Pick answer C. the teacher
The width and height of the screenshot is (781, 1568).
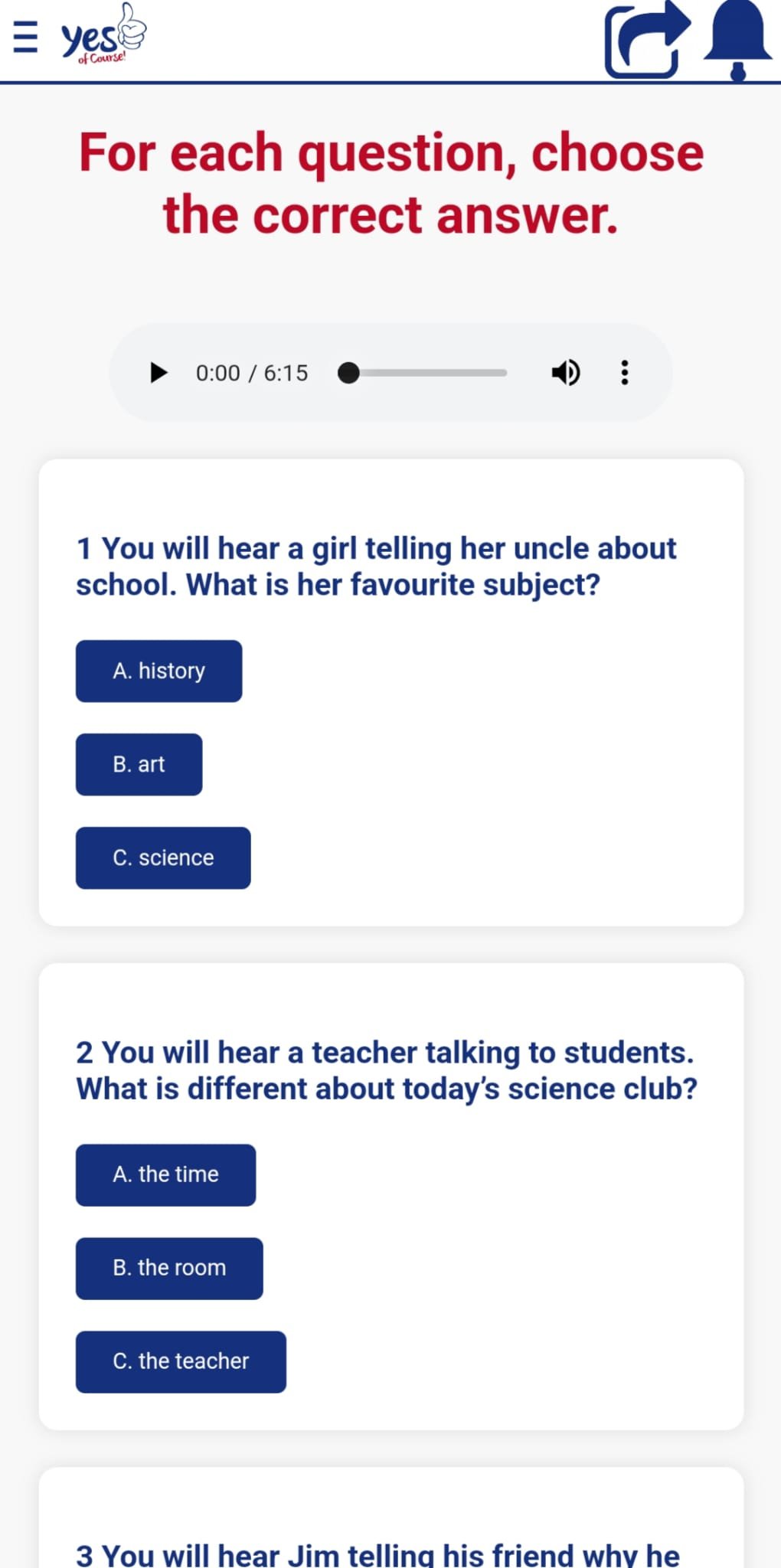coord(181,1362)
